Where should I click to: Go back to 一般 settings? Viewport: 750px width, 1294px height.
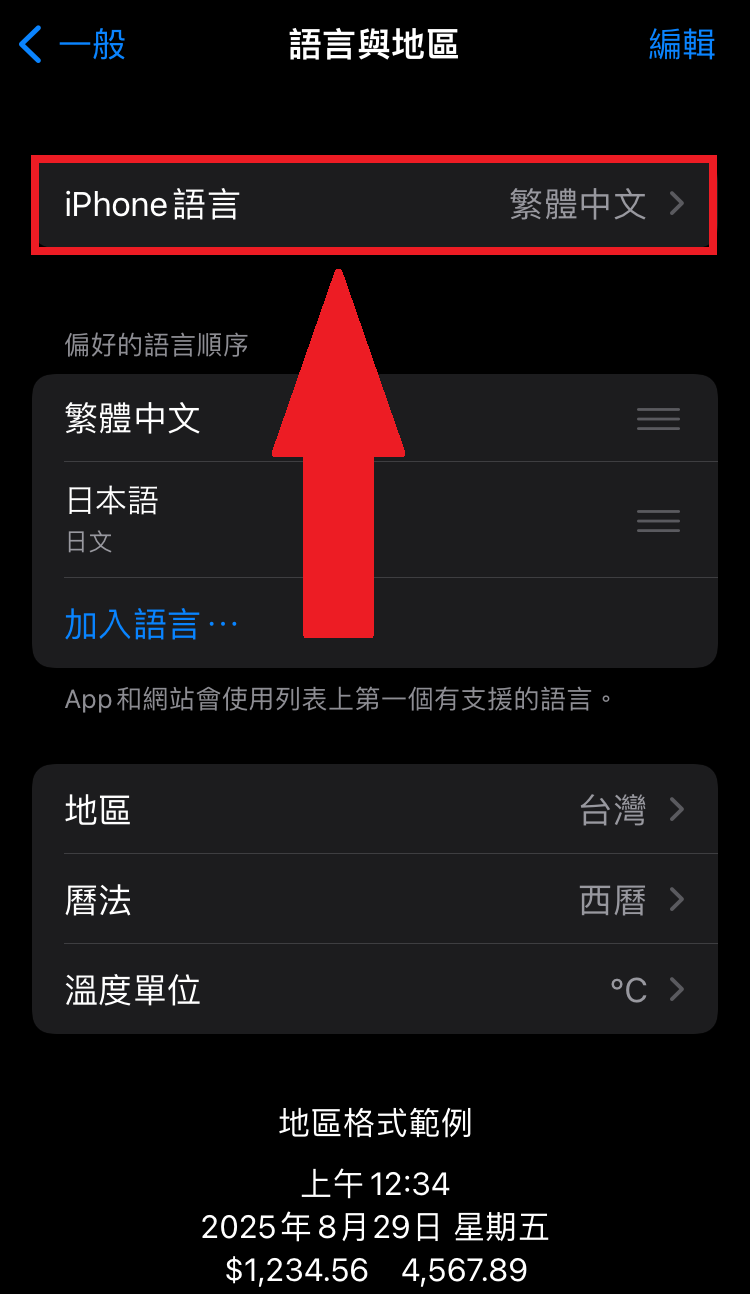pos(72,45)
